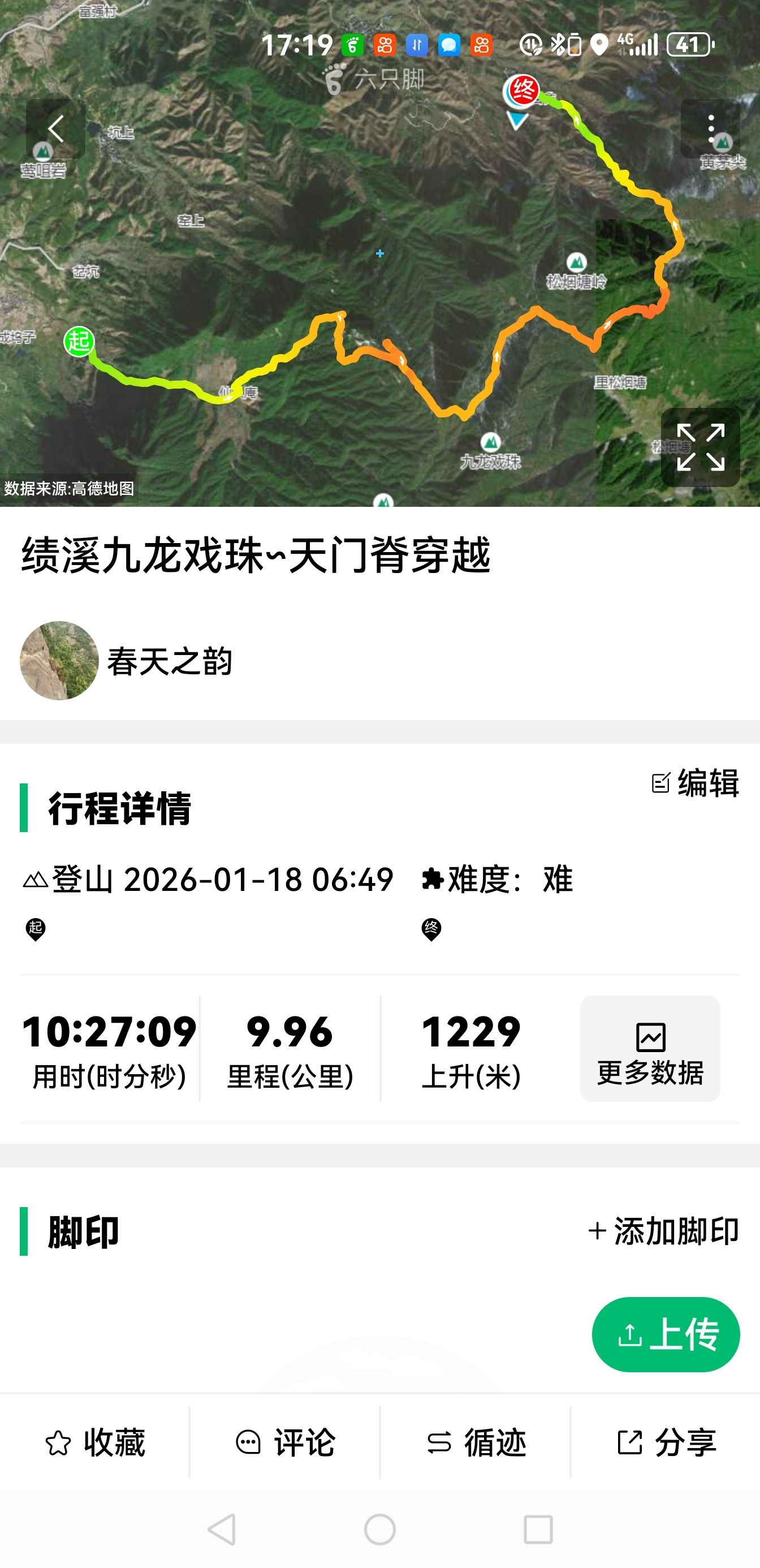Upload the track with 上传 button
Screen dimensions: 760x1568
(666, 1335)
